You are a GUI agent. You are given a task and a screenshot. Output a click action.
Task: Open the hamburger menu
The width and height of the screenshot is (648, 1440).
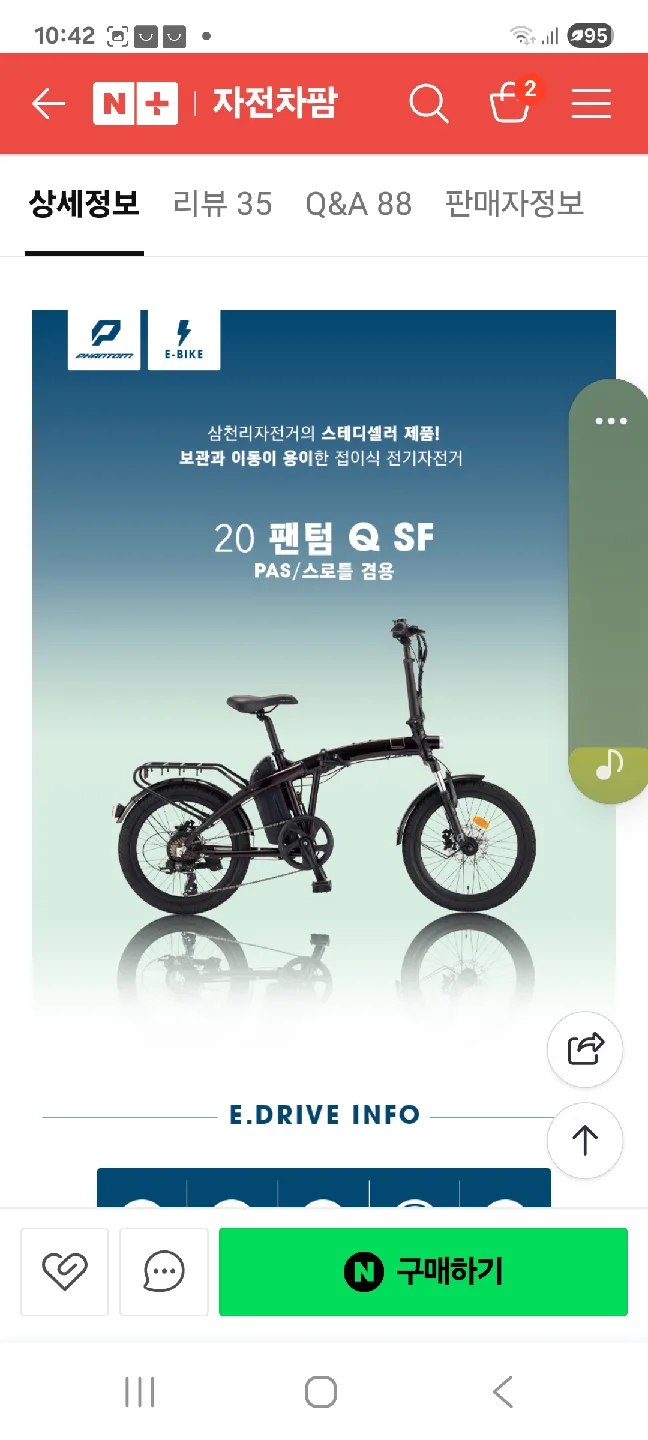(x=591, y=104)
